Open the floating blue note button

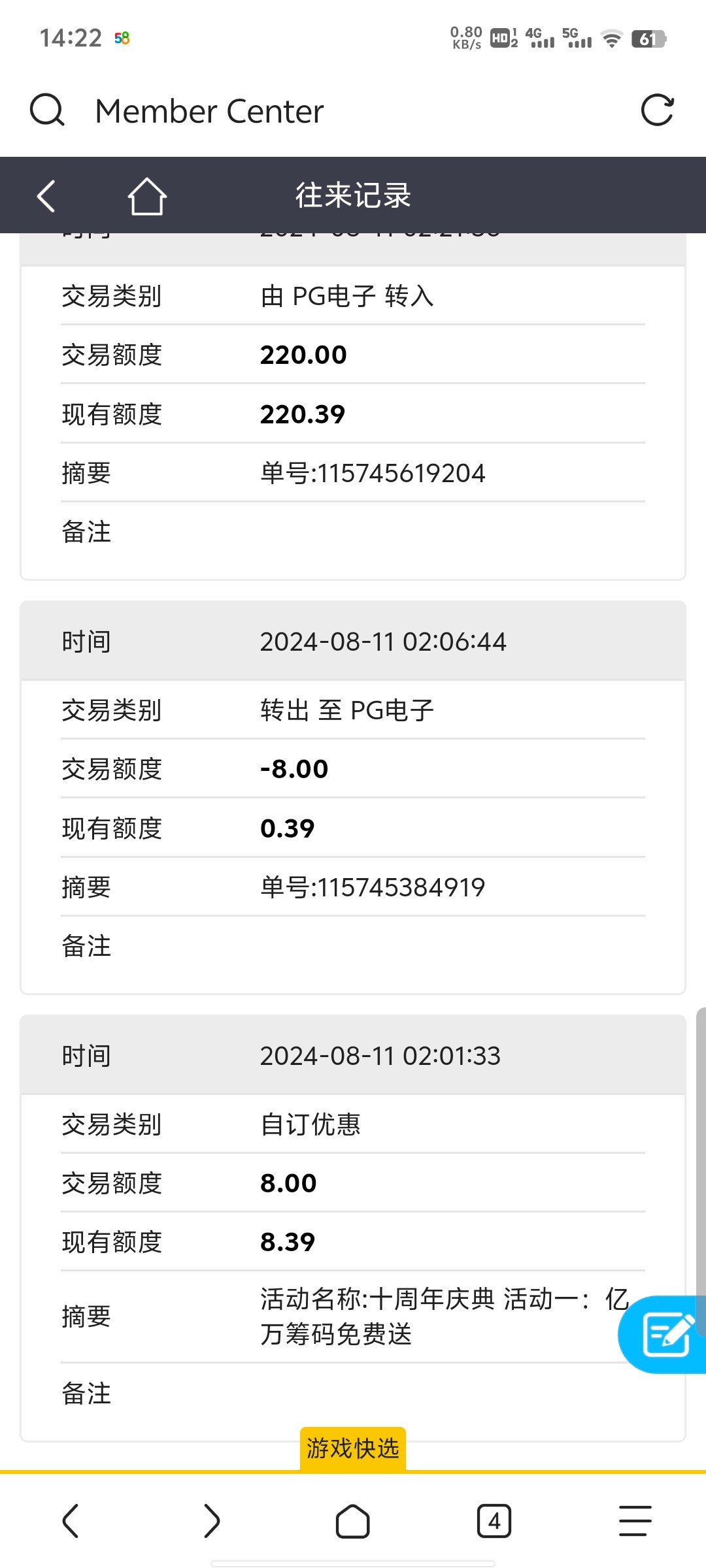click(x=665, y=1334)
